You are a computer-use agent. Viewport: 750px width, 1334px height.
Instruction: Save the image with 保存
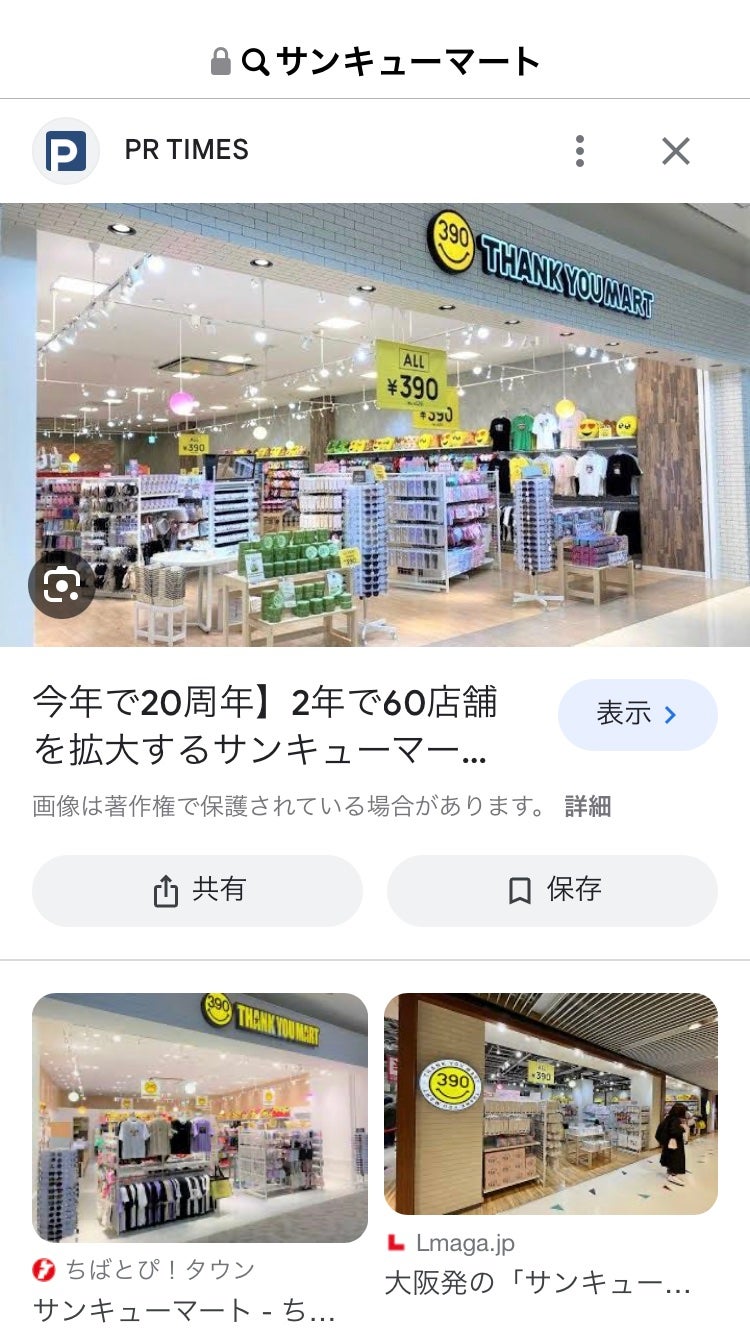pyautogui.click(x=552, y=890)
